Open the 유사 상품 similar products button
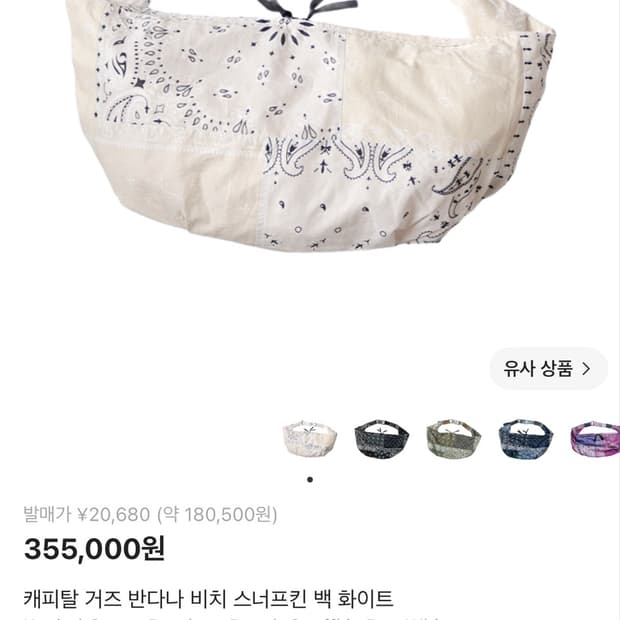The image size is (620, 620). coord(548,369)
